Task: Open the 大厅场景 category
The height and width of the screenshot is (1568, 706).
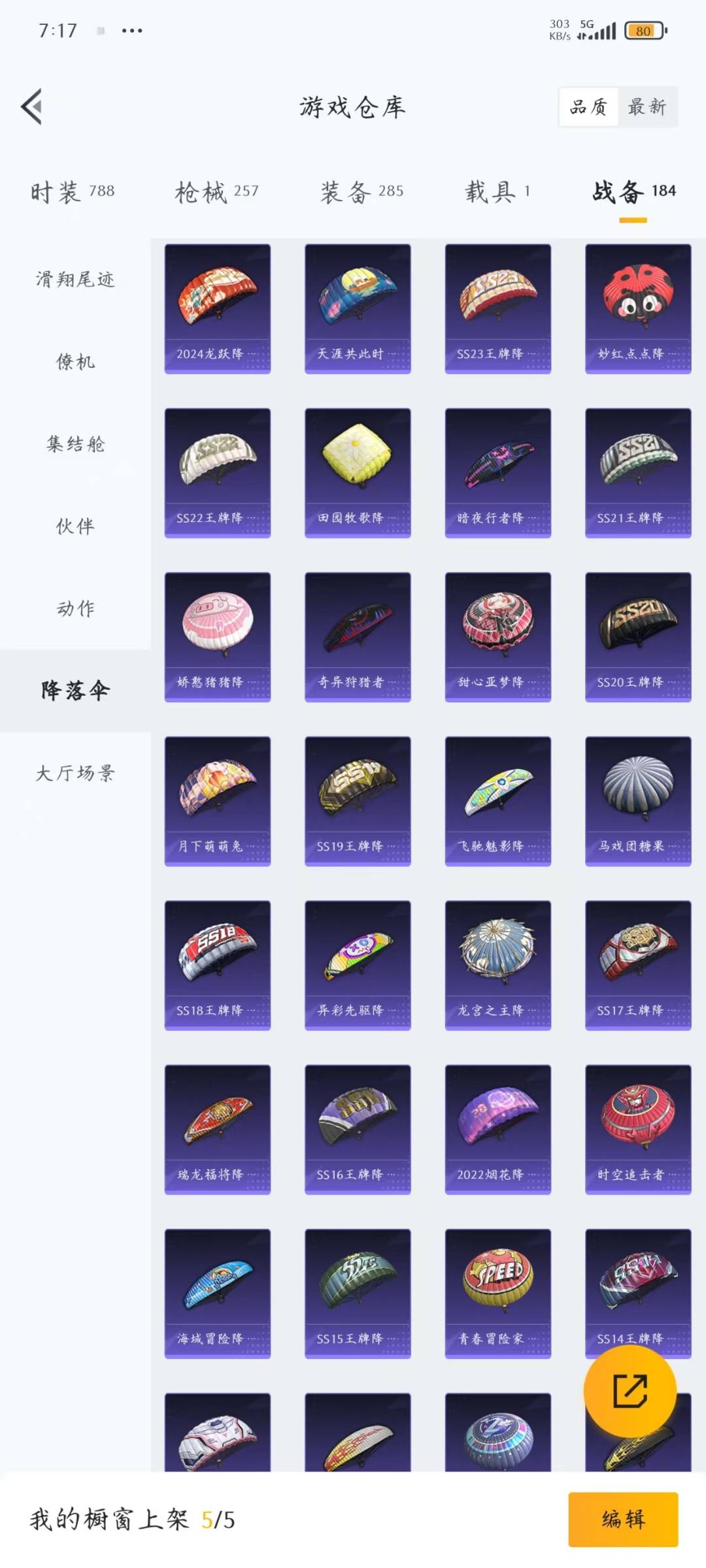Action: point(75,773)
